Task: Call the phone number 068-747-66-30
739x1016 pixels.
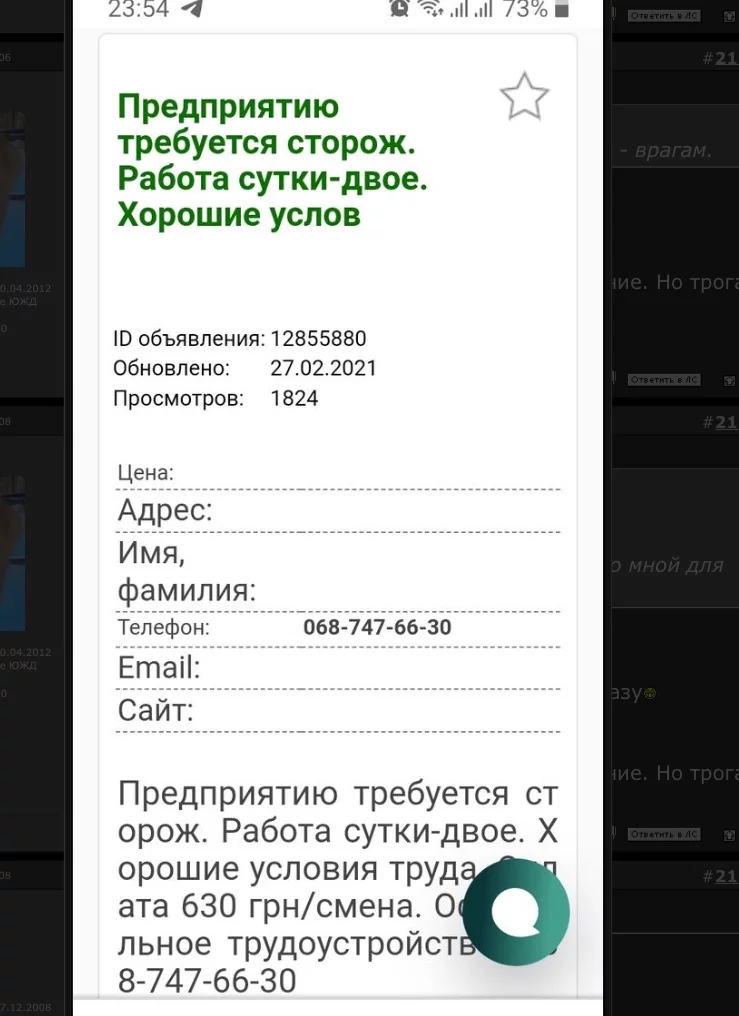Action: pyautogui.click(x=377, y=628)
